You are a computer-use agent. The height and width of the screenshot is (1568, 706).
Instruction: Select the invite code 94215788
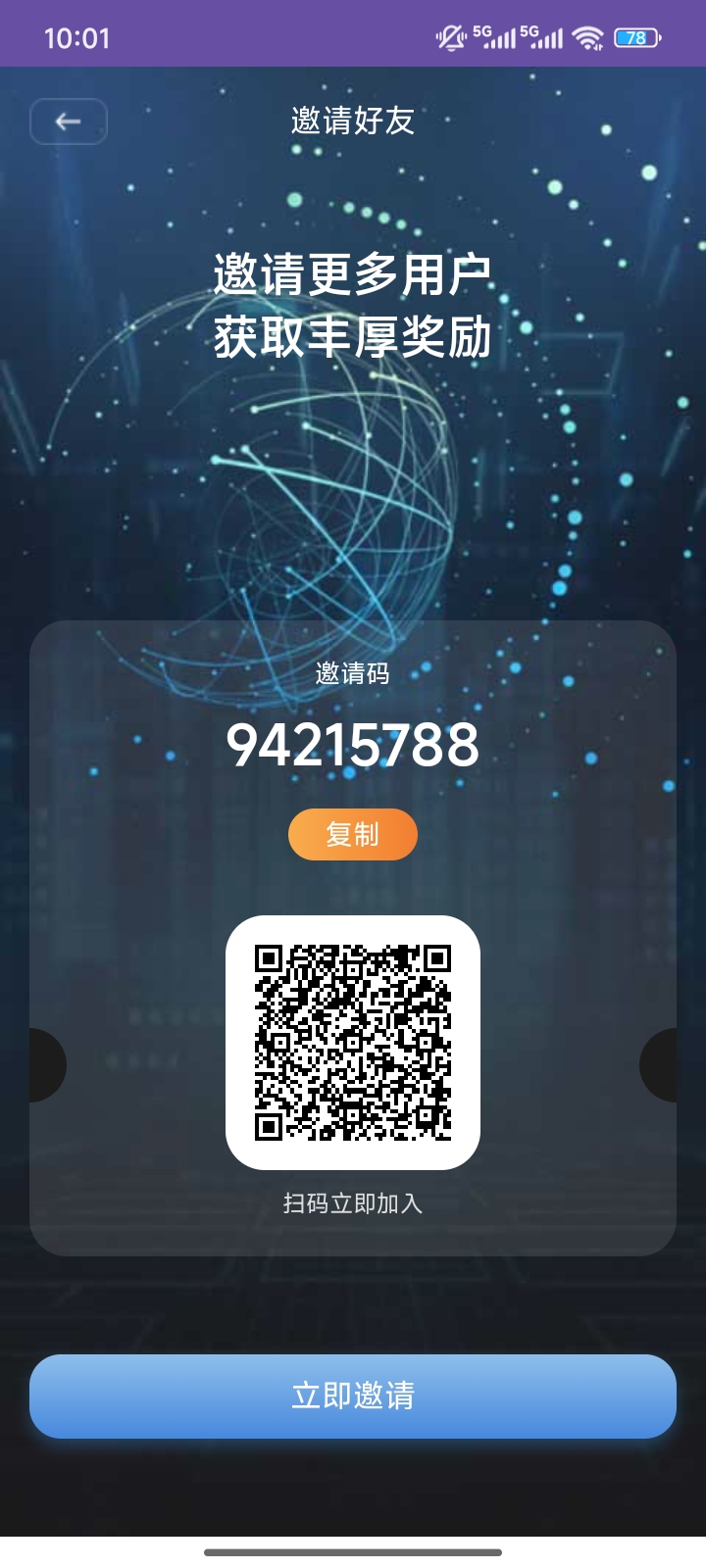(353, 748)
